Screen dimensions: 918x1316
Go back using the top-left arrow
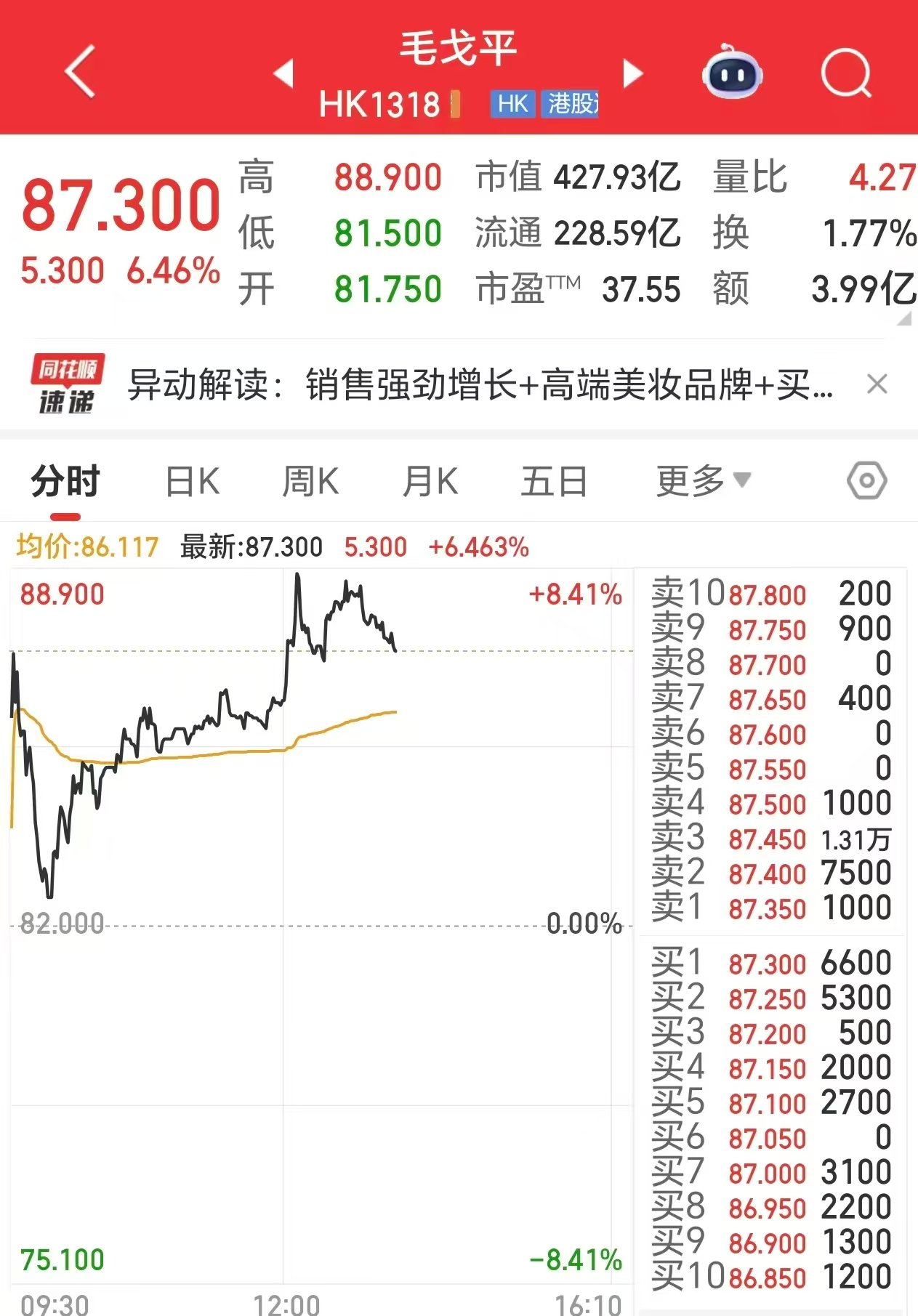80,71
